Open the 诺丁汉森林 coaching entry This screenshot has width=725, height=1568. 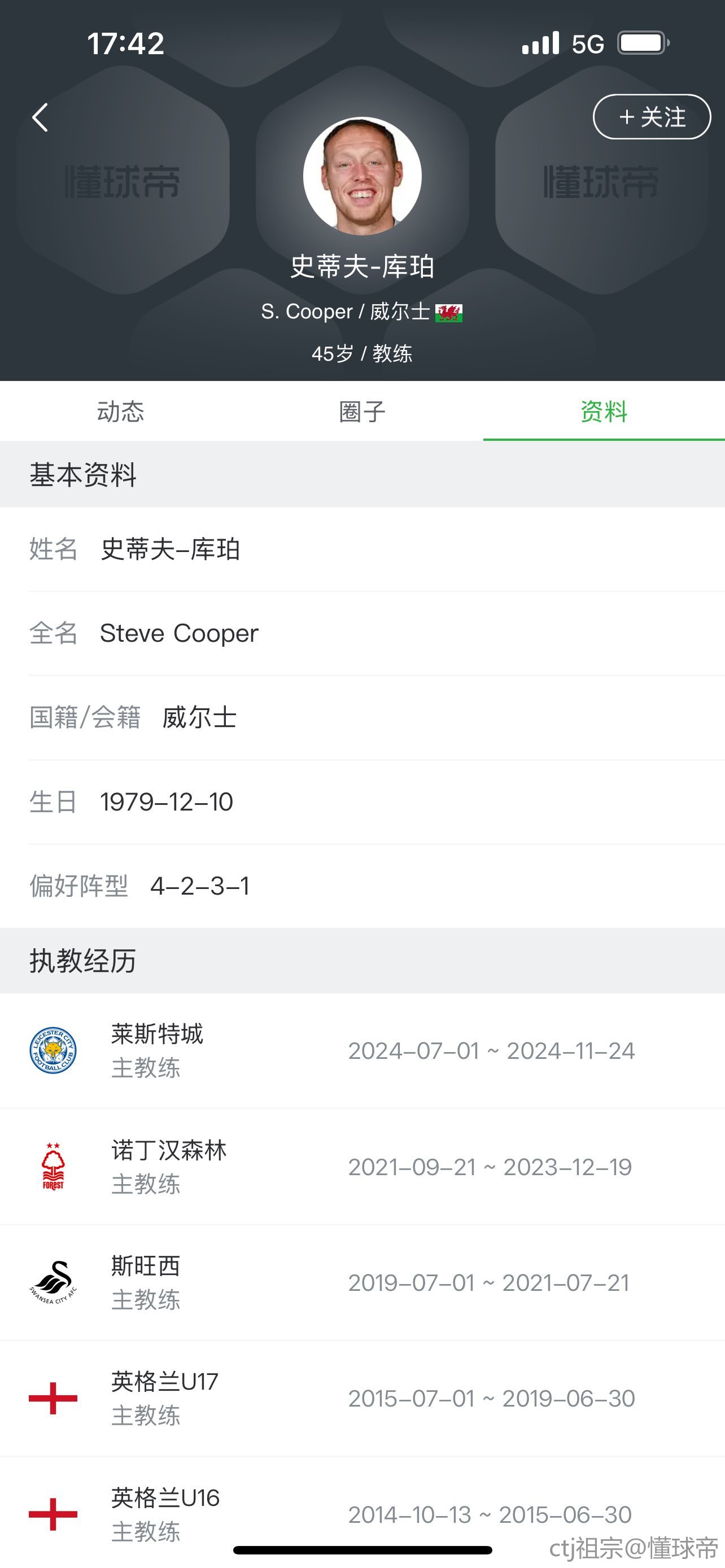362,1167
